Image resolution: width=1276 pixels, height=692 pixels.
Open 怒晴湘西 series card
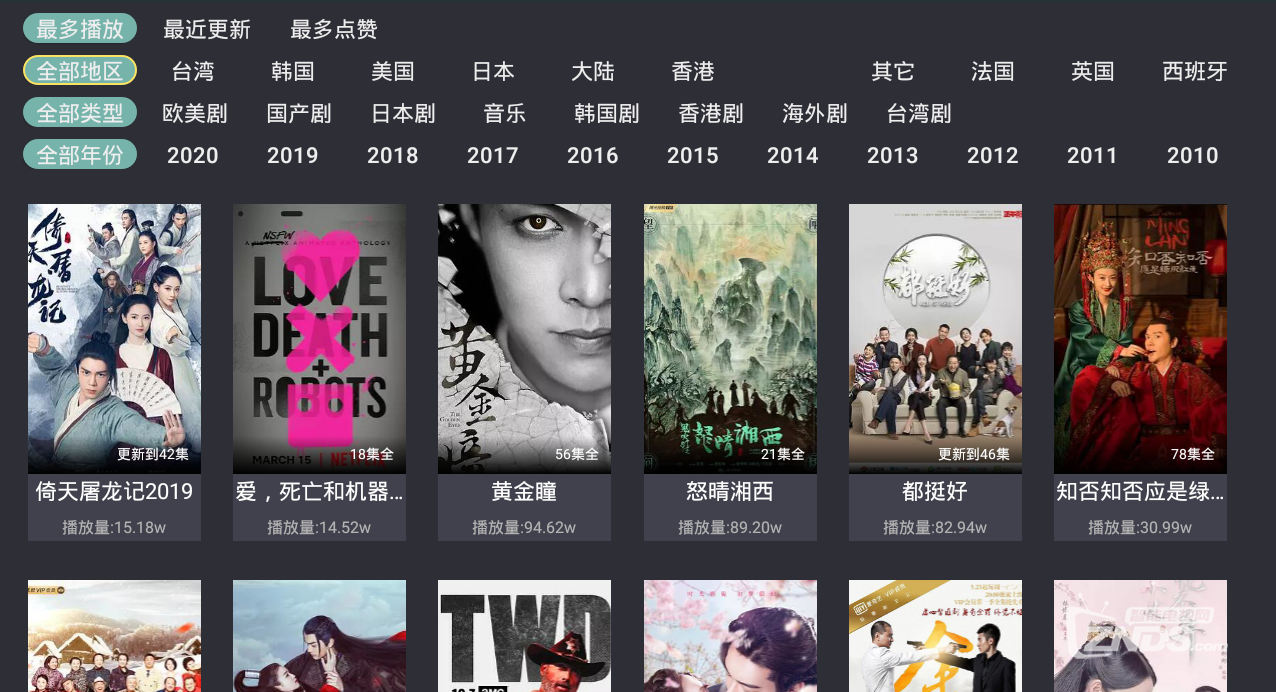tap(730, 340)
